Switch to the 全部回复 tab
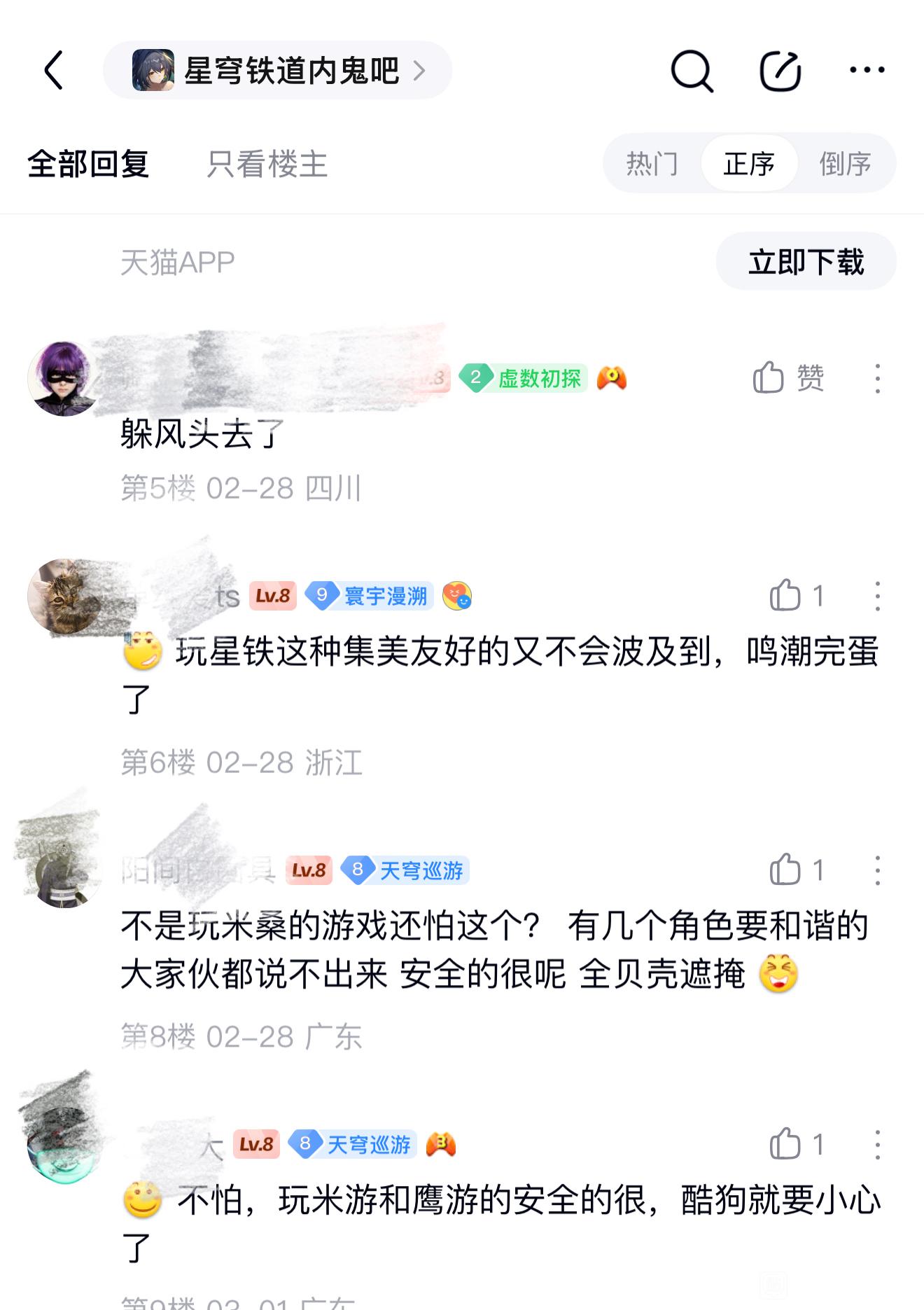The height and width of the screenshot is (1310, 924). 88,165
